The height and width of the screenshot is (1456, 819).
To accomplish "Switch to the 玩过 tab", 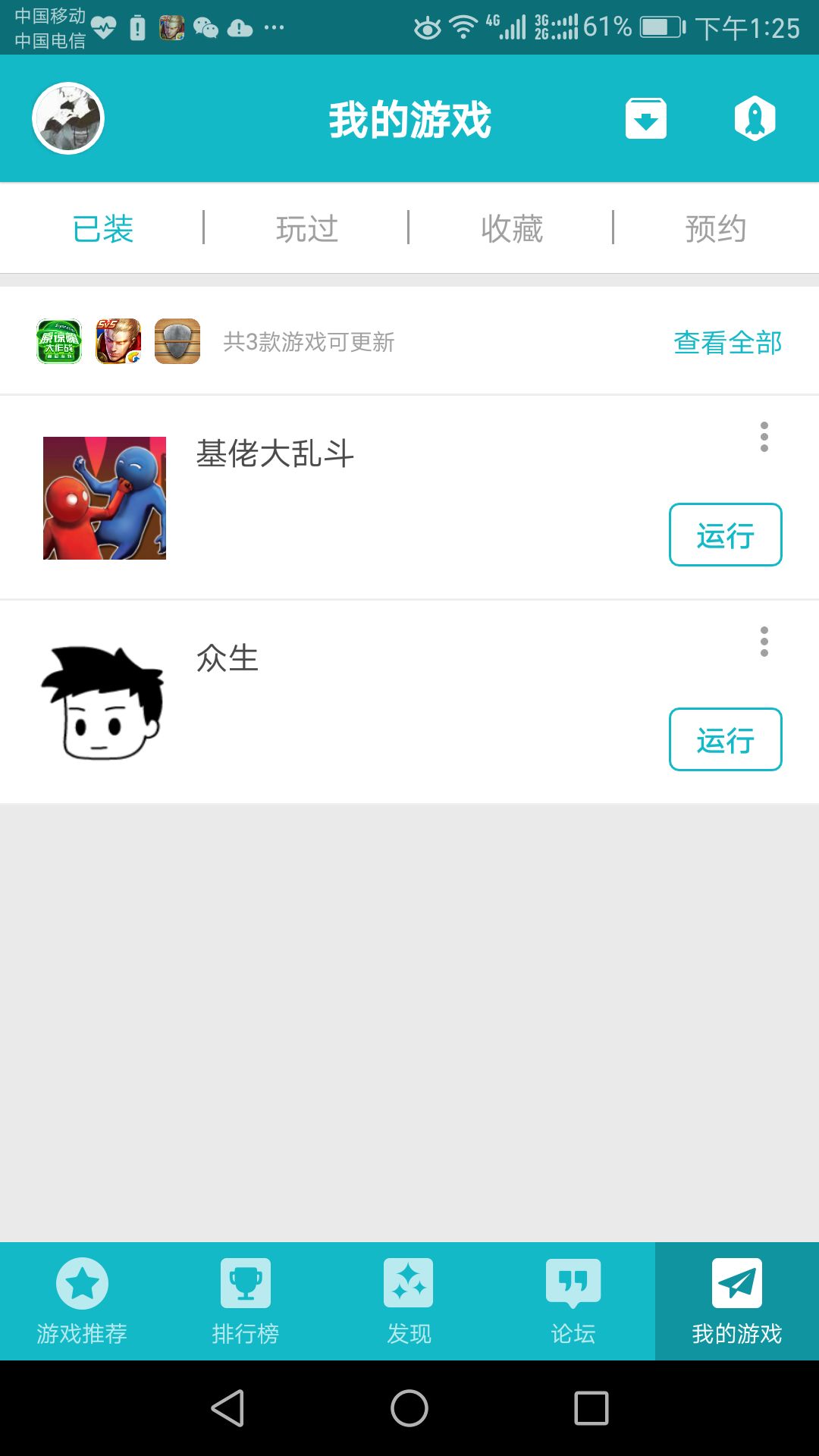I will tap(307, 227).
